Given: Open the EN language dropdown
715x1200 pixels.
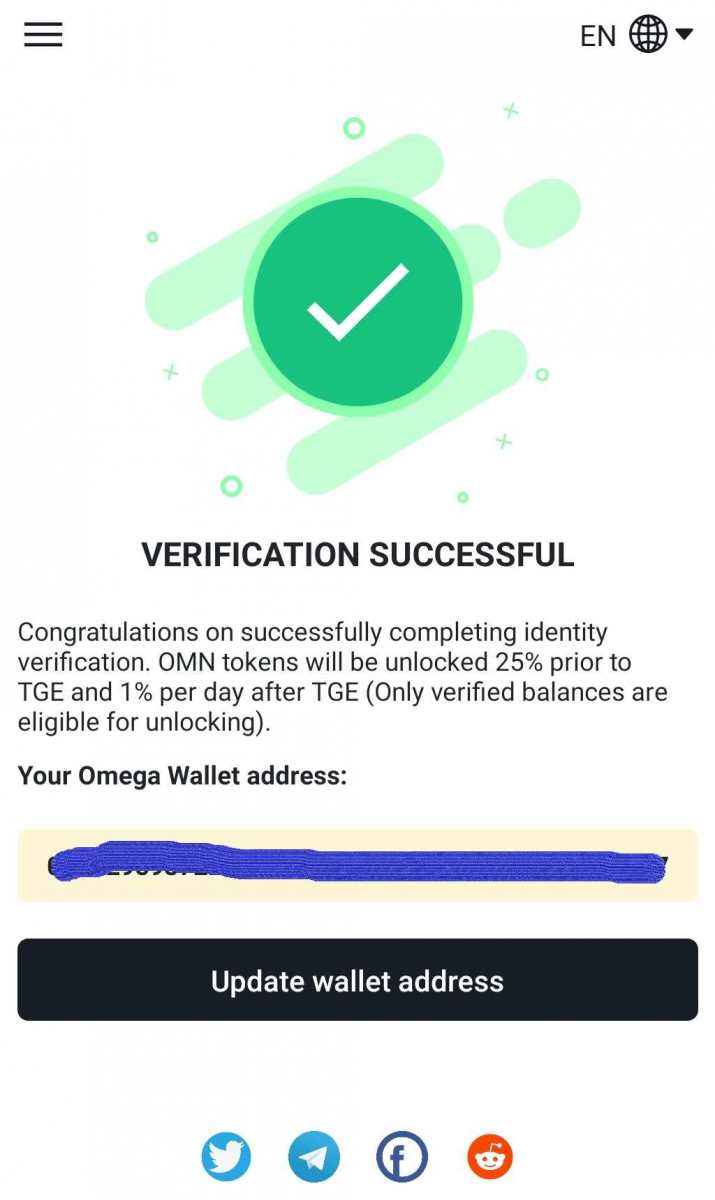Looking at the screenshot, I should coord(637,35).
